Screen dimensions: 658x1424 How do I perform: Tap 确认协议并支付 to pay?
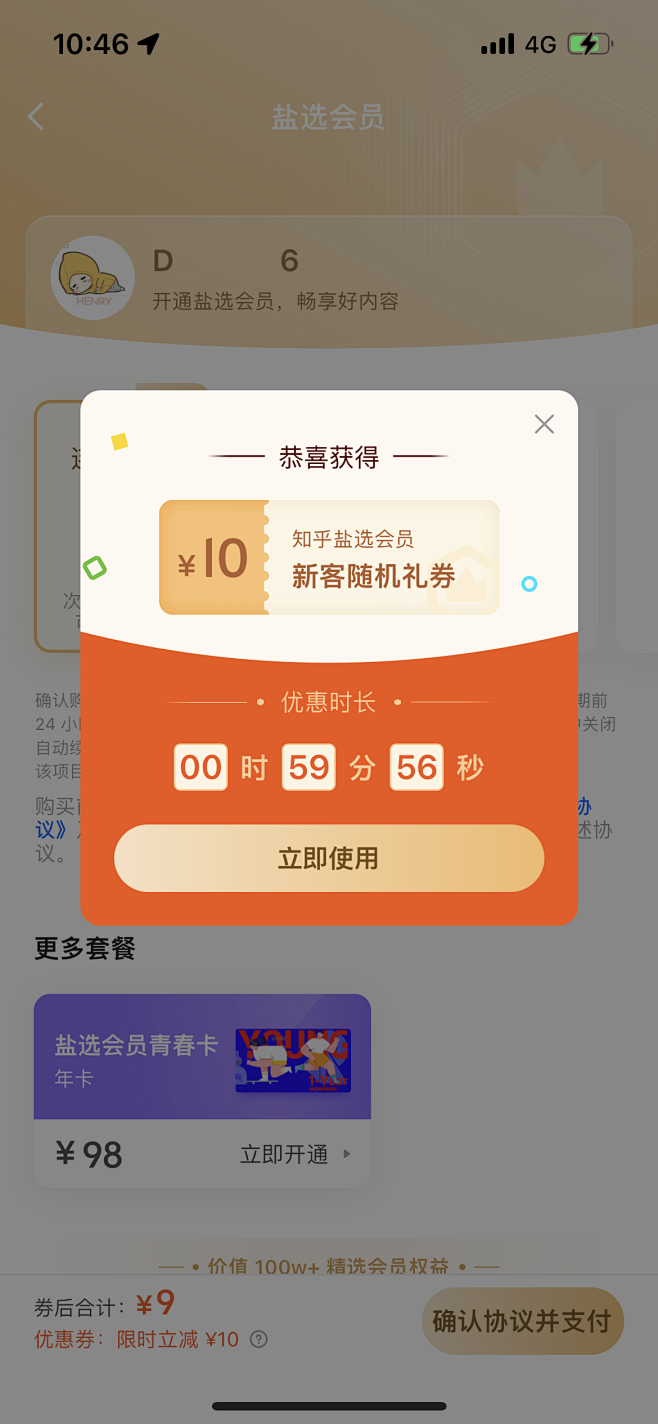[x=522, y=1321]
